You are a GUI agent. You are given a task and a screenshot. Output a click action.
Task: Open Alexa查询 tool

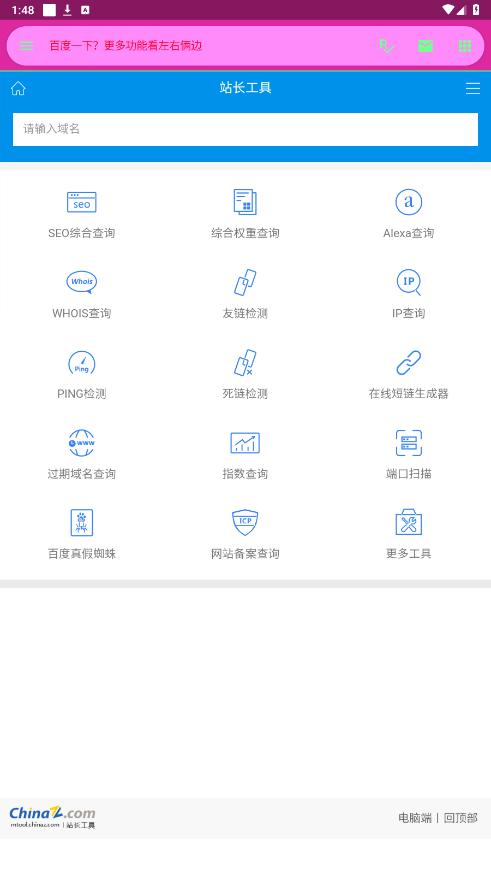409,213
